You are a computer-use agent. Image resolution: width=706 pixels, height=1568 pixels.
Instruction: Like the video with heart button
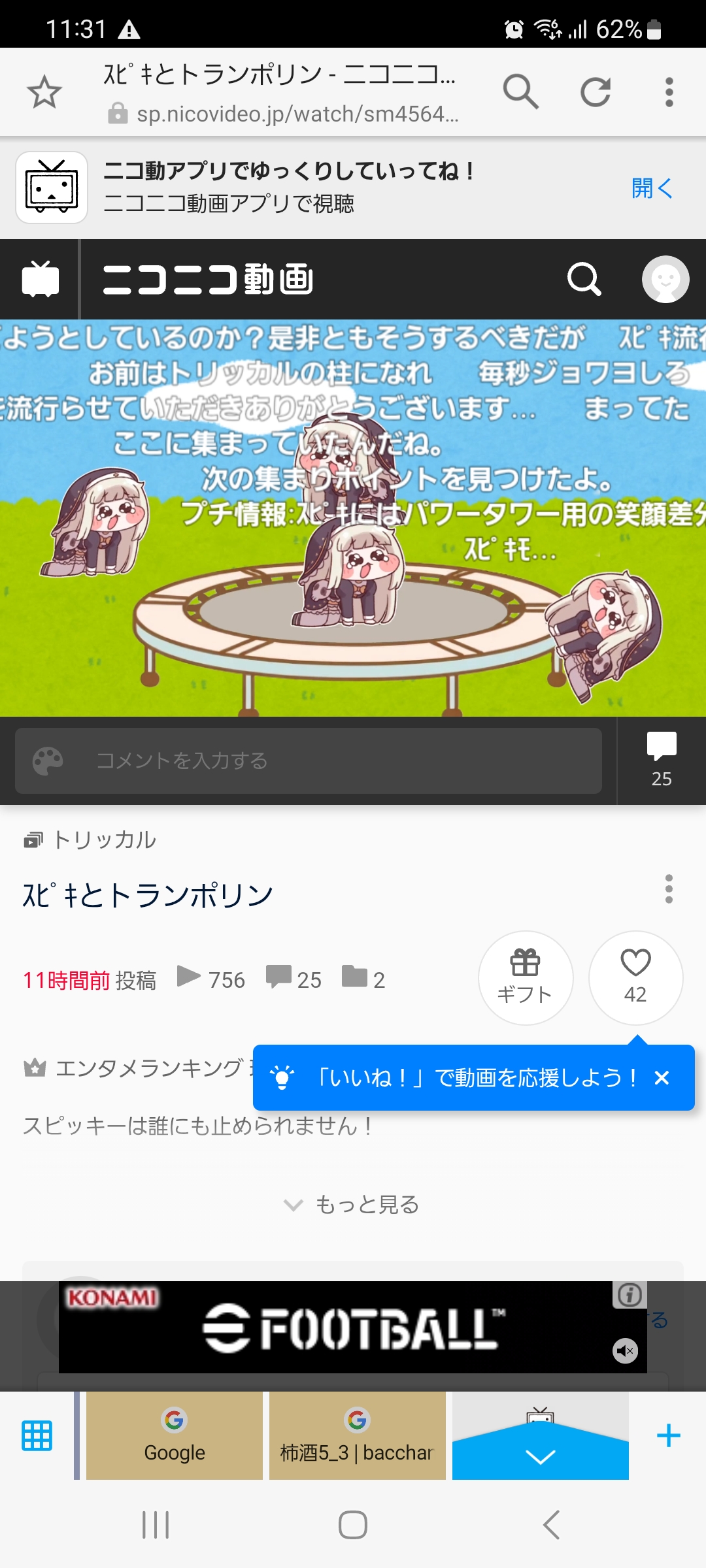coord(635,977)
